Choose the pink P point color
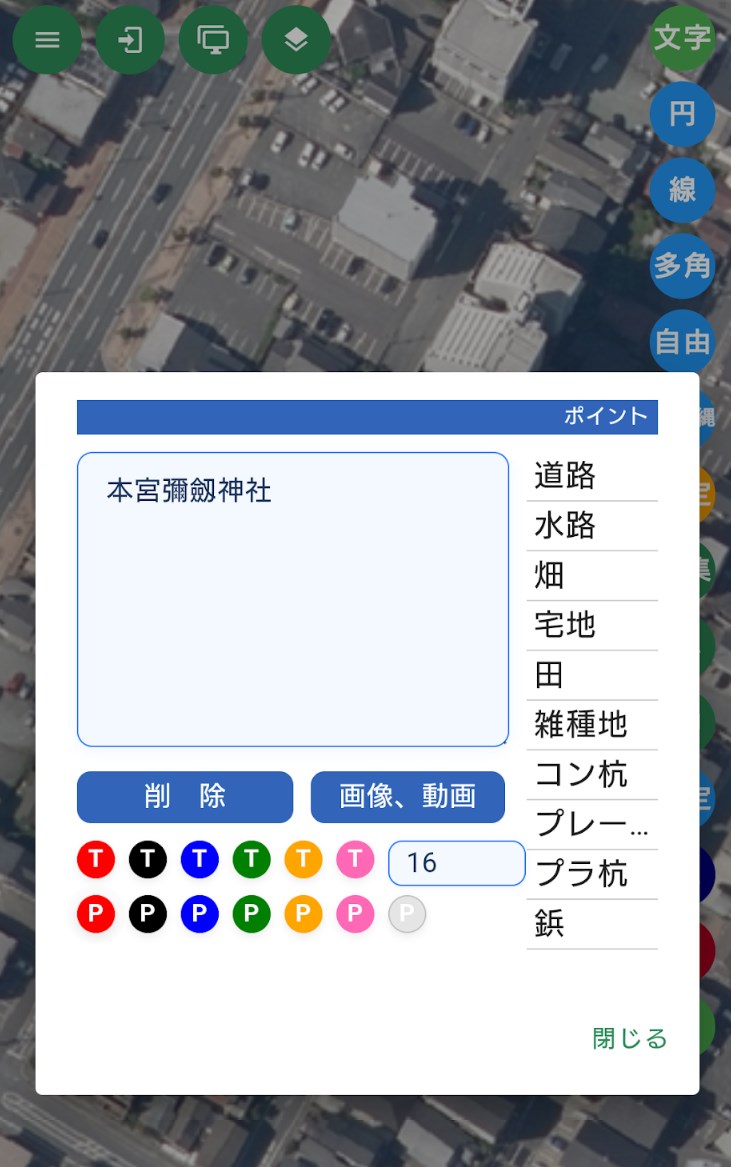Viewport: 731px width, 1167px height. (356, 914)
